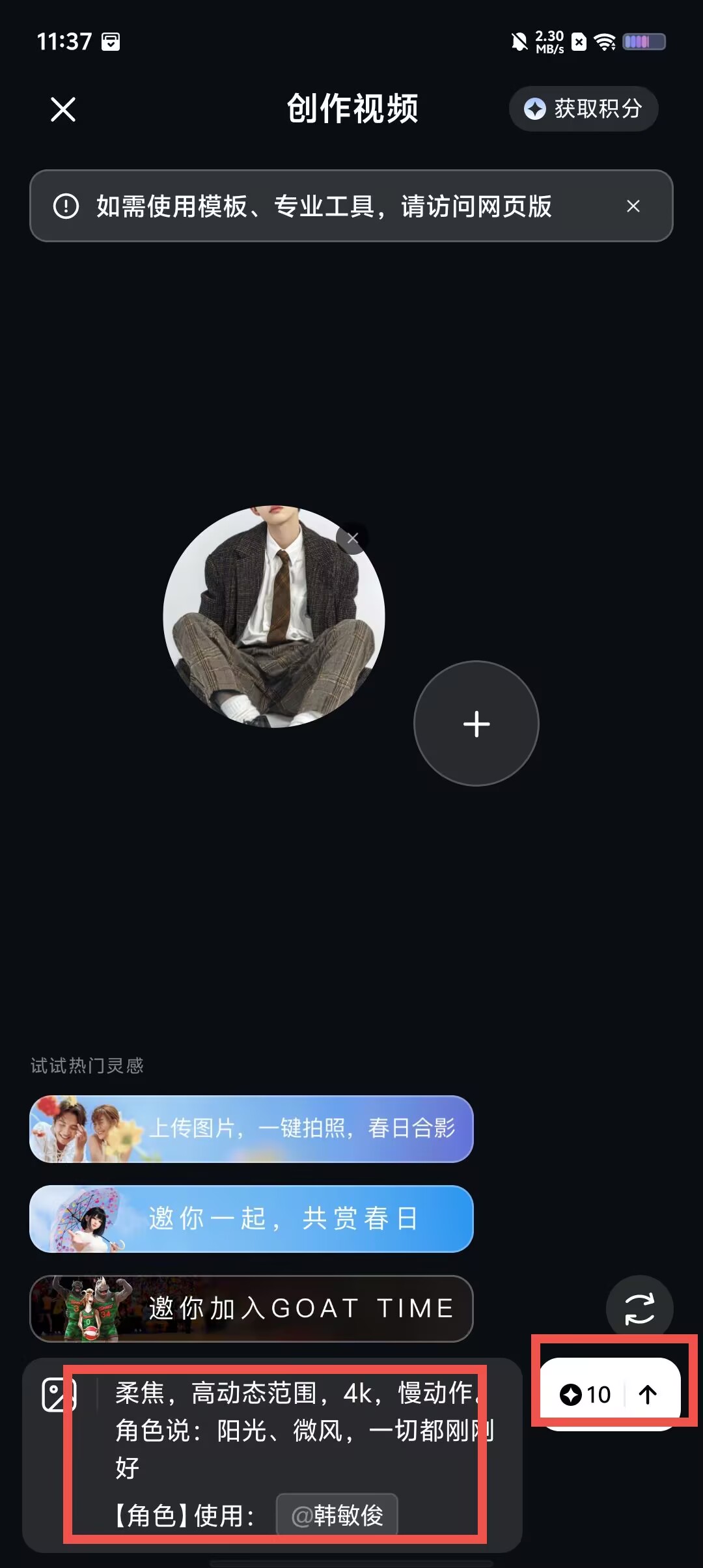Try the 邀你加入GOAT TIME inspiration
This screenshot has height=1568, width=703.
pos(251,1308)
